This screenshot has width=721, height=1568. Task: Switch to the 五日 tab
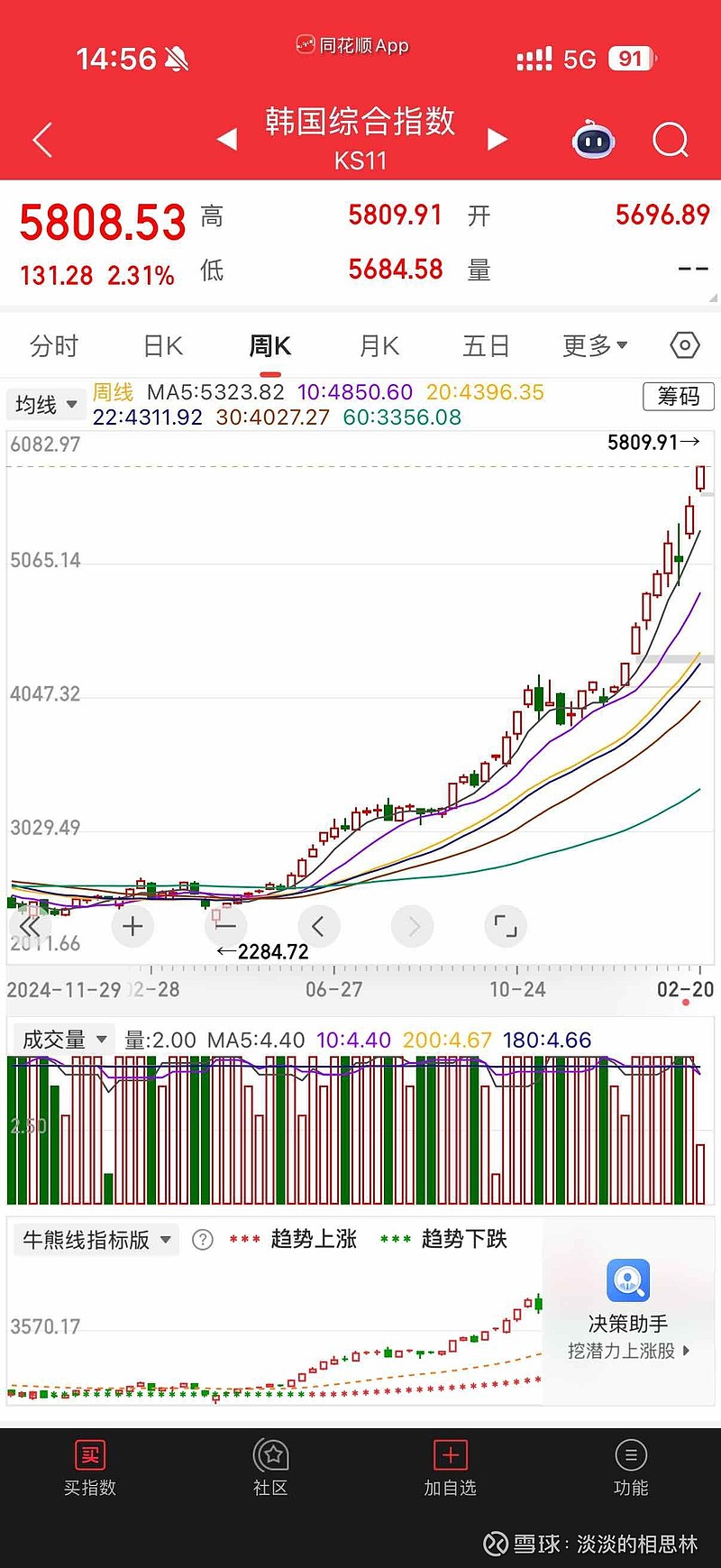(x=486, y=346)
